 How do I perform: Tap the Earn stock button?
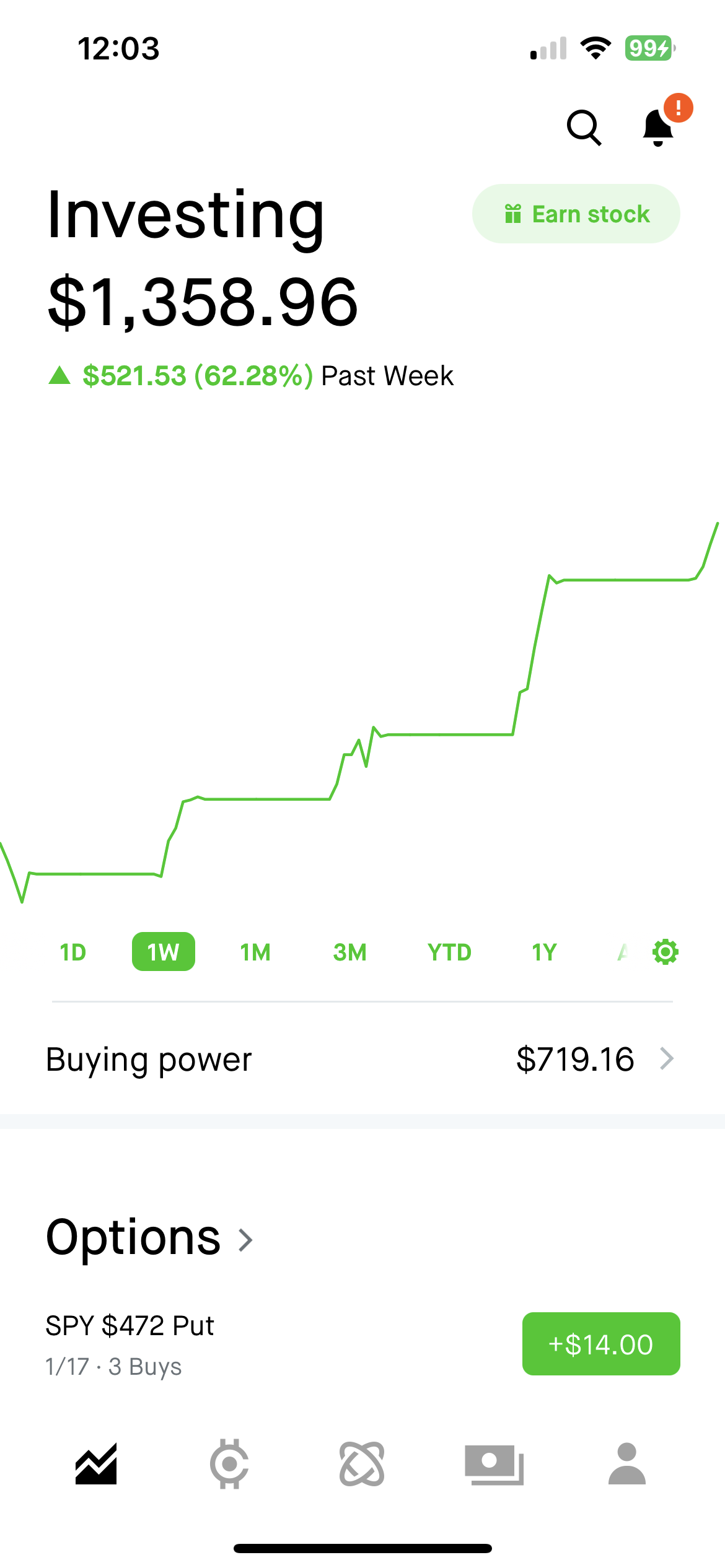coord(576,214)
